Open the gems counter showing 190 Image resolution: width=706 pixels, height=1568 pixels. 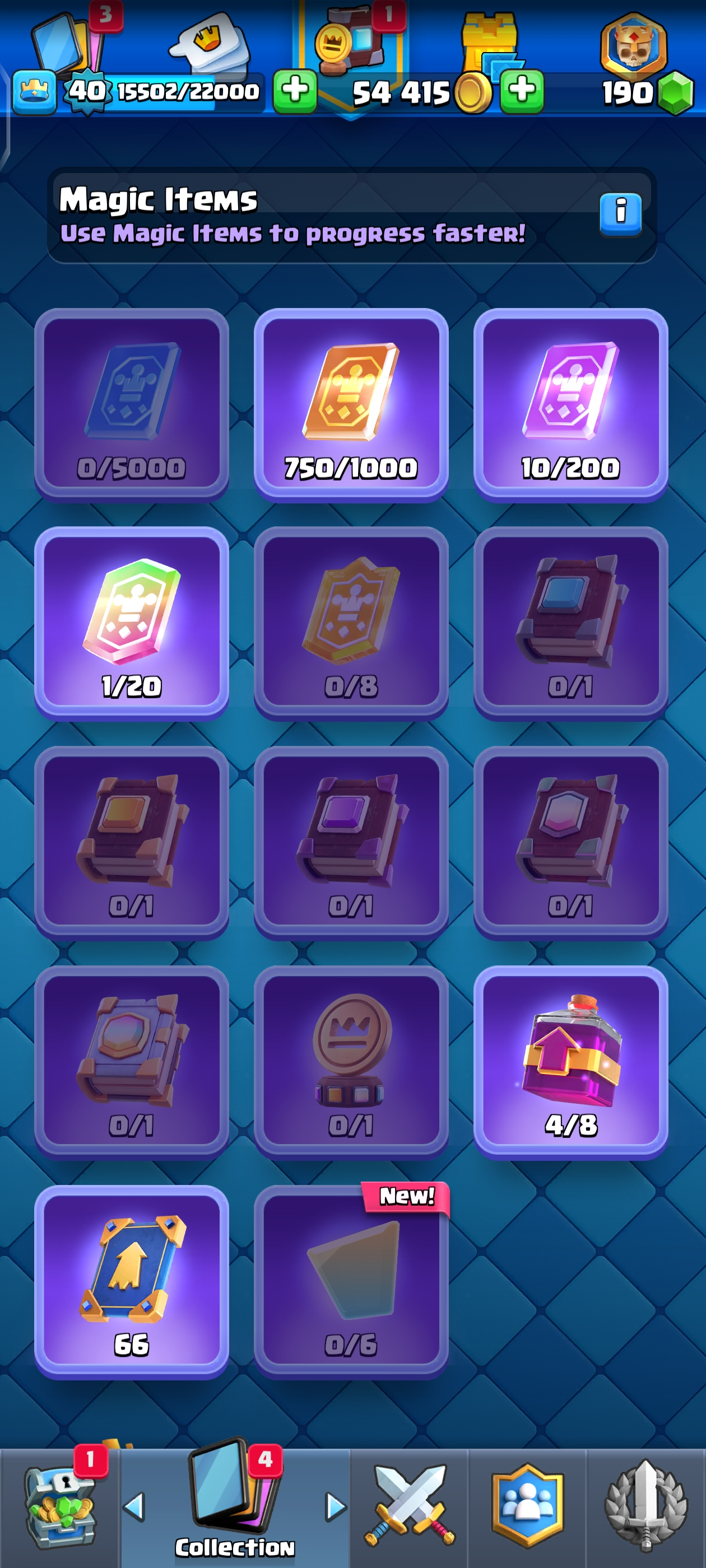[645, 92]
